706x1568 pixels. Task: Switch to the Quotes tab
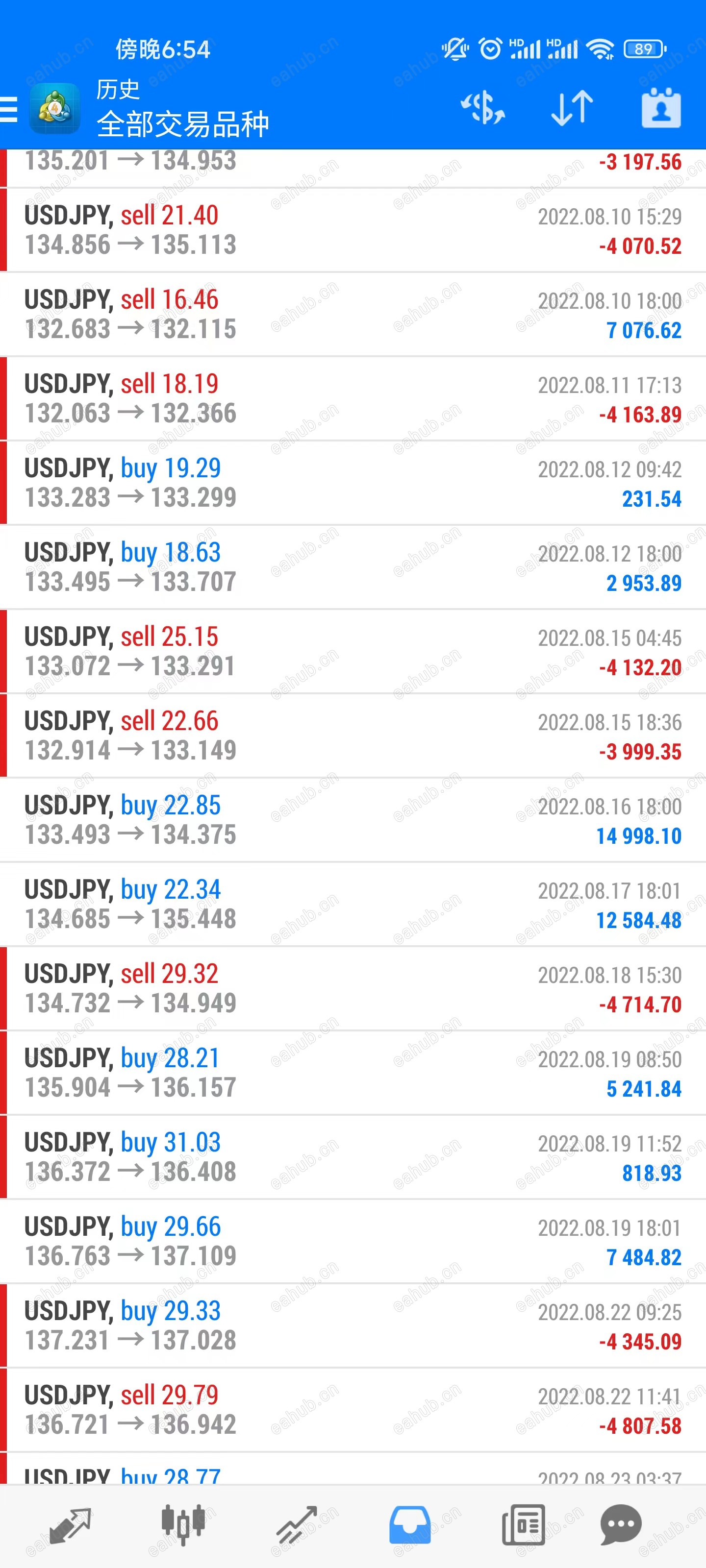pyautogui.click(x=70, y=1525)
